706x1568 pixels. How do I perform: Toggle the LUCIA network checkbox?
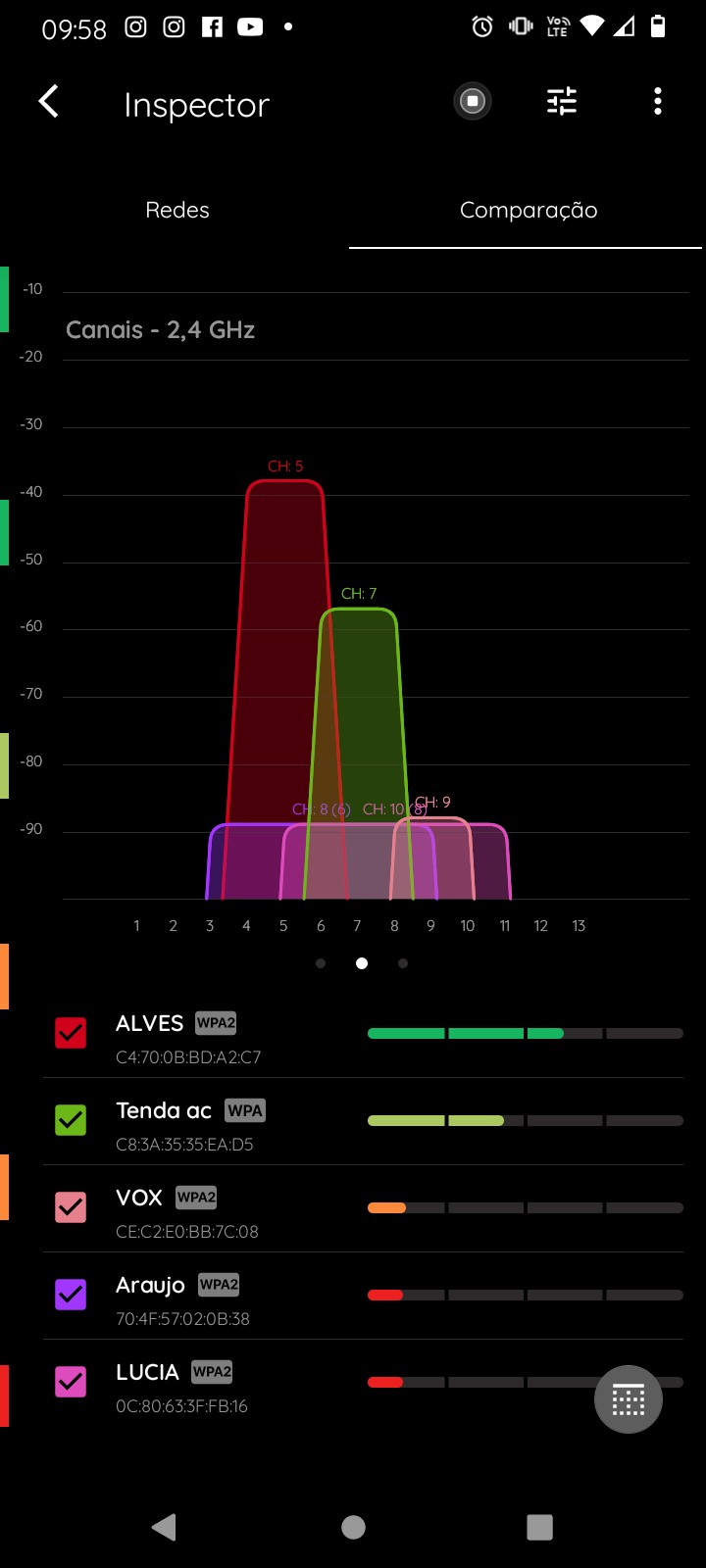[71, 1382]
